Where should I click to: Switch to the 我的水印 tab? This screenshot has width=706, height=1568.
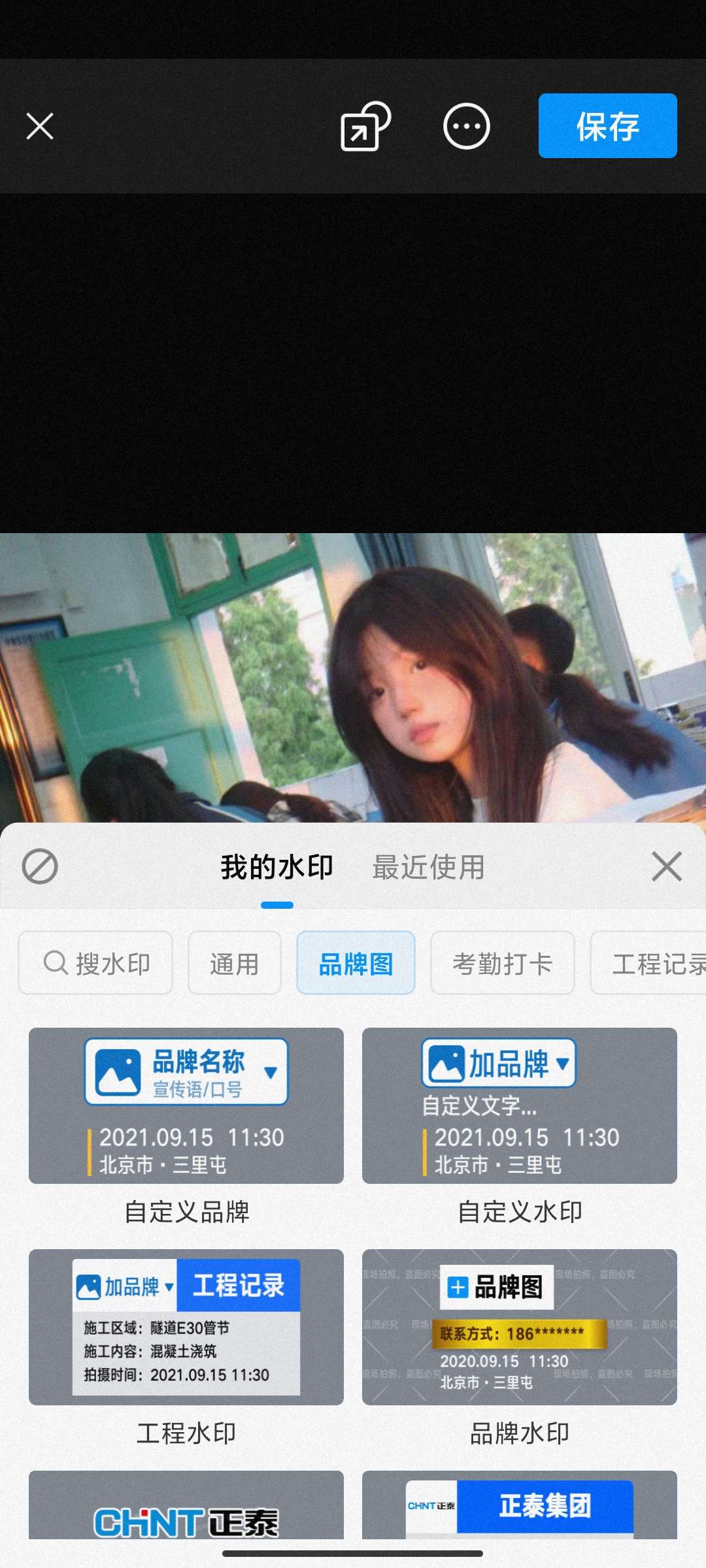click(277, 868)
